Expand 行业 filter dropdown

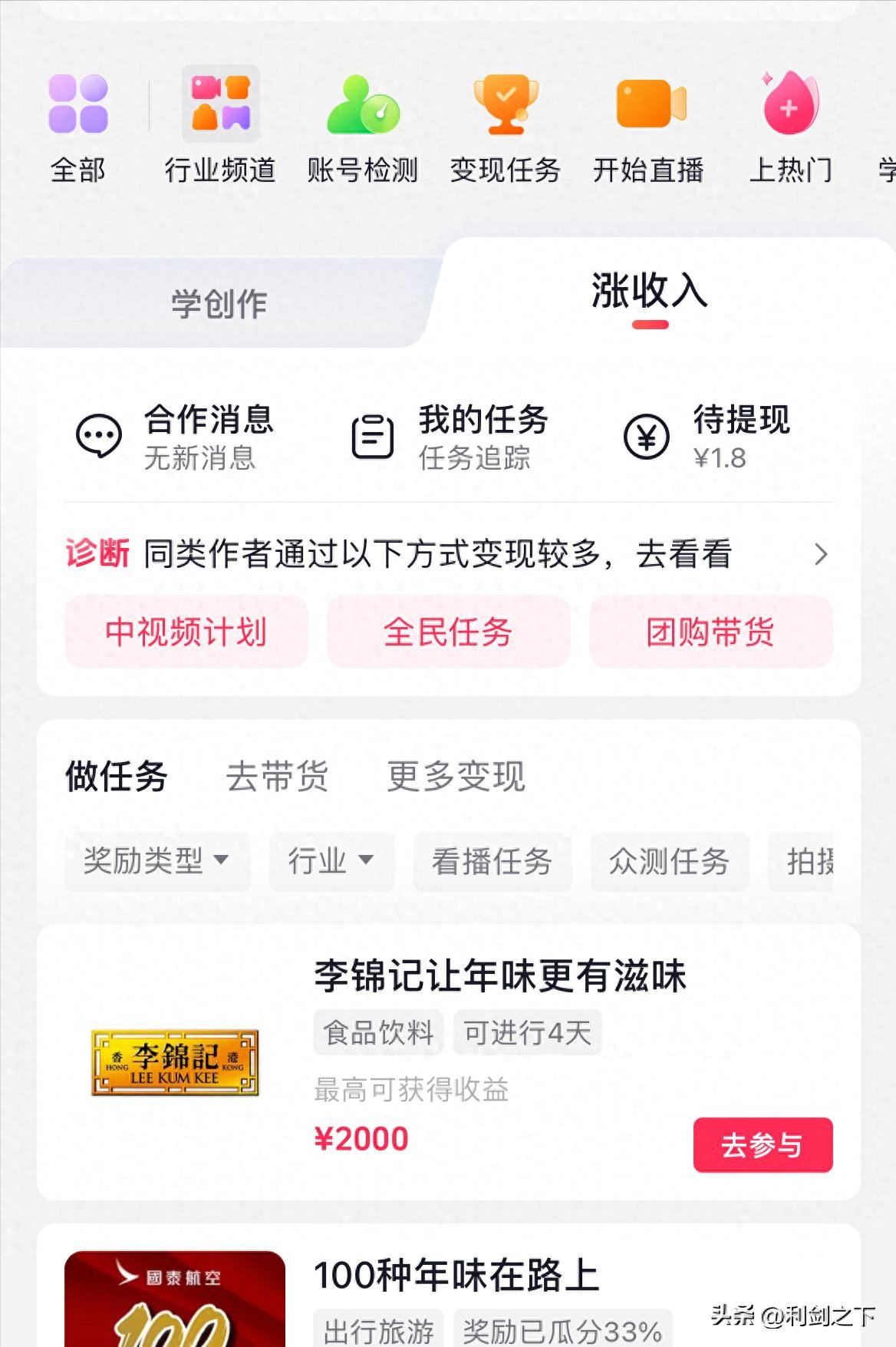[x=331, y=860]
